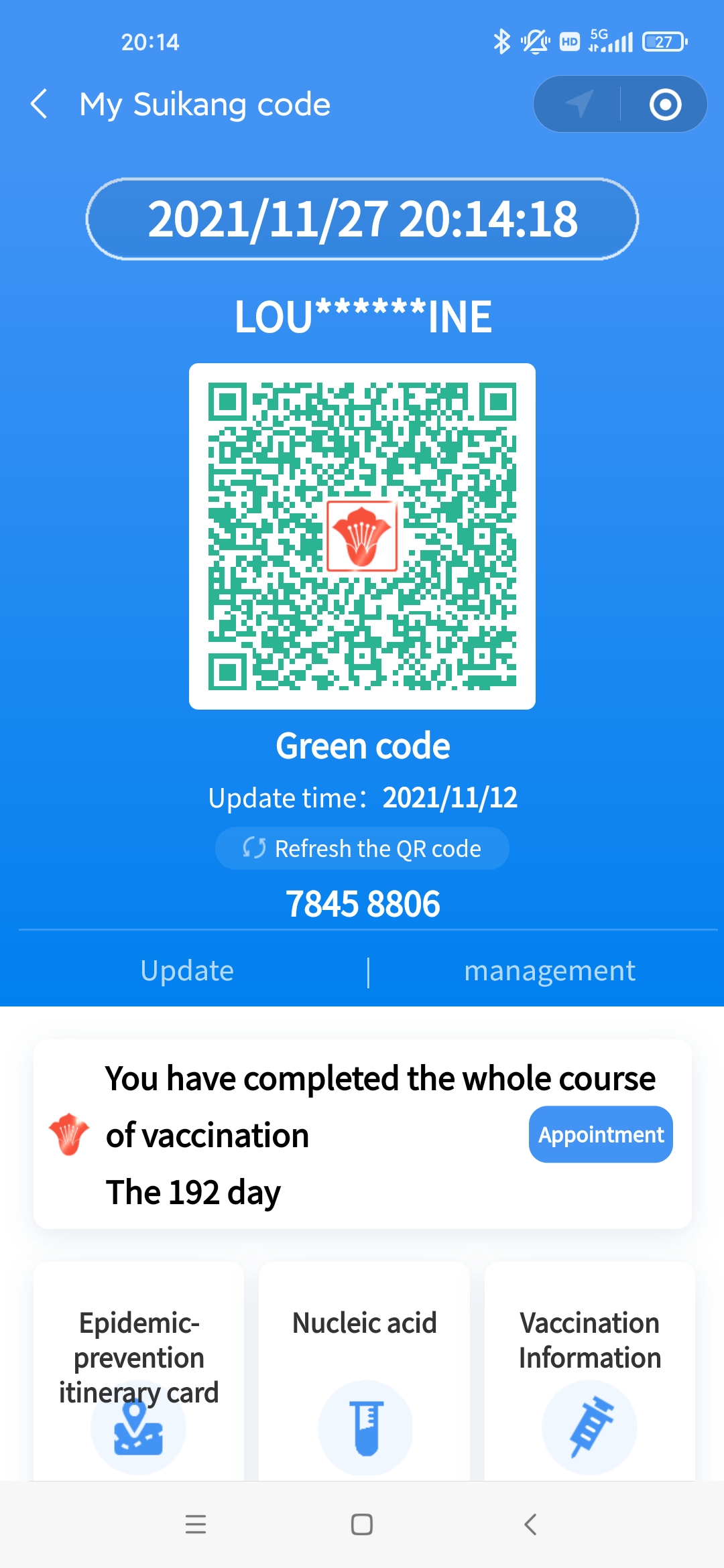Open the management option
The width and height of the screenshot is (724, 1568).
click(549, 971)
